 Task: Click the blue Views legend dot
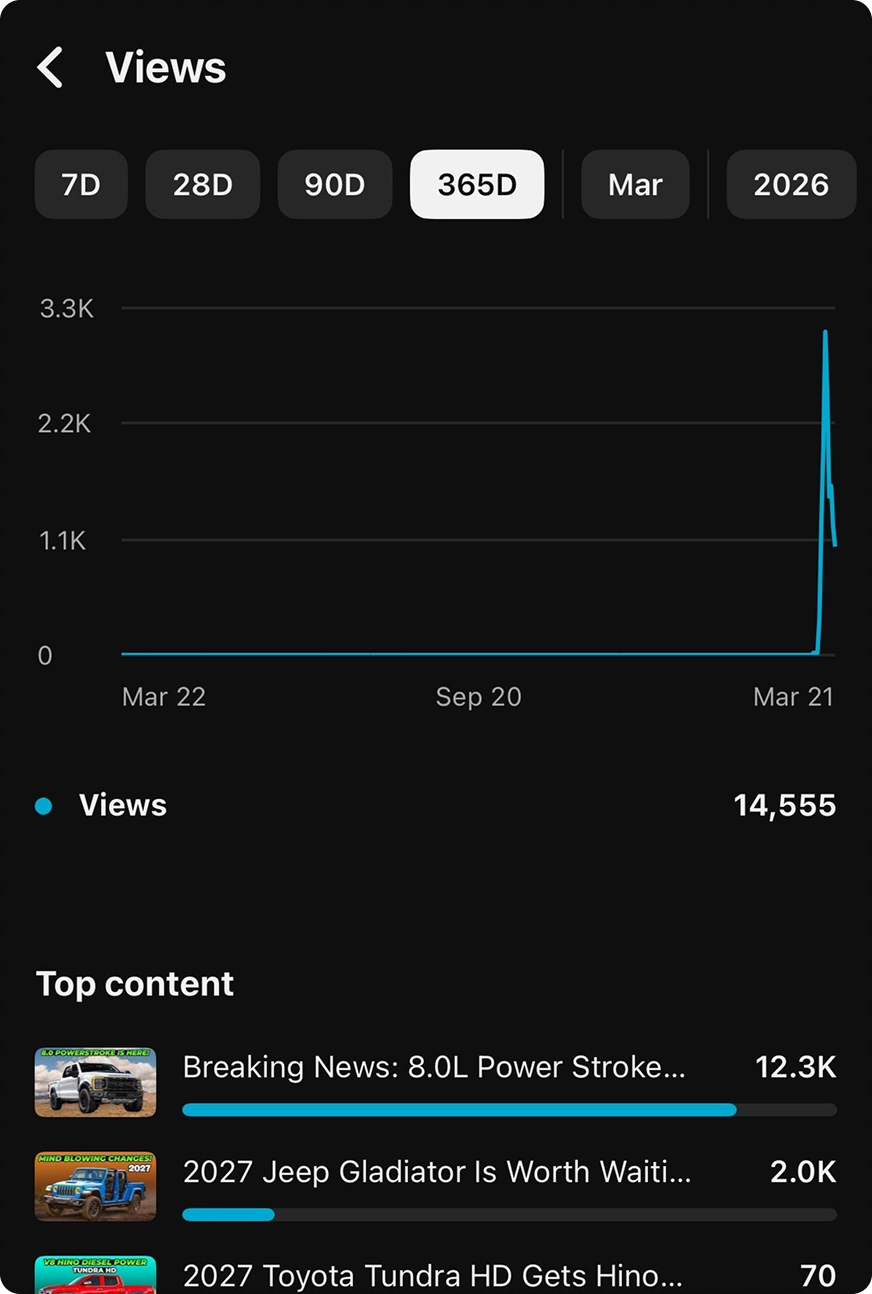tap(42, 805)
